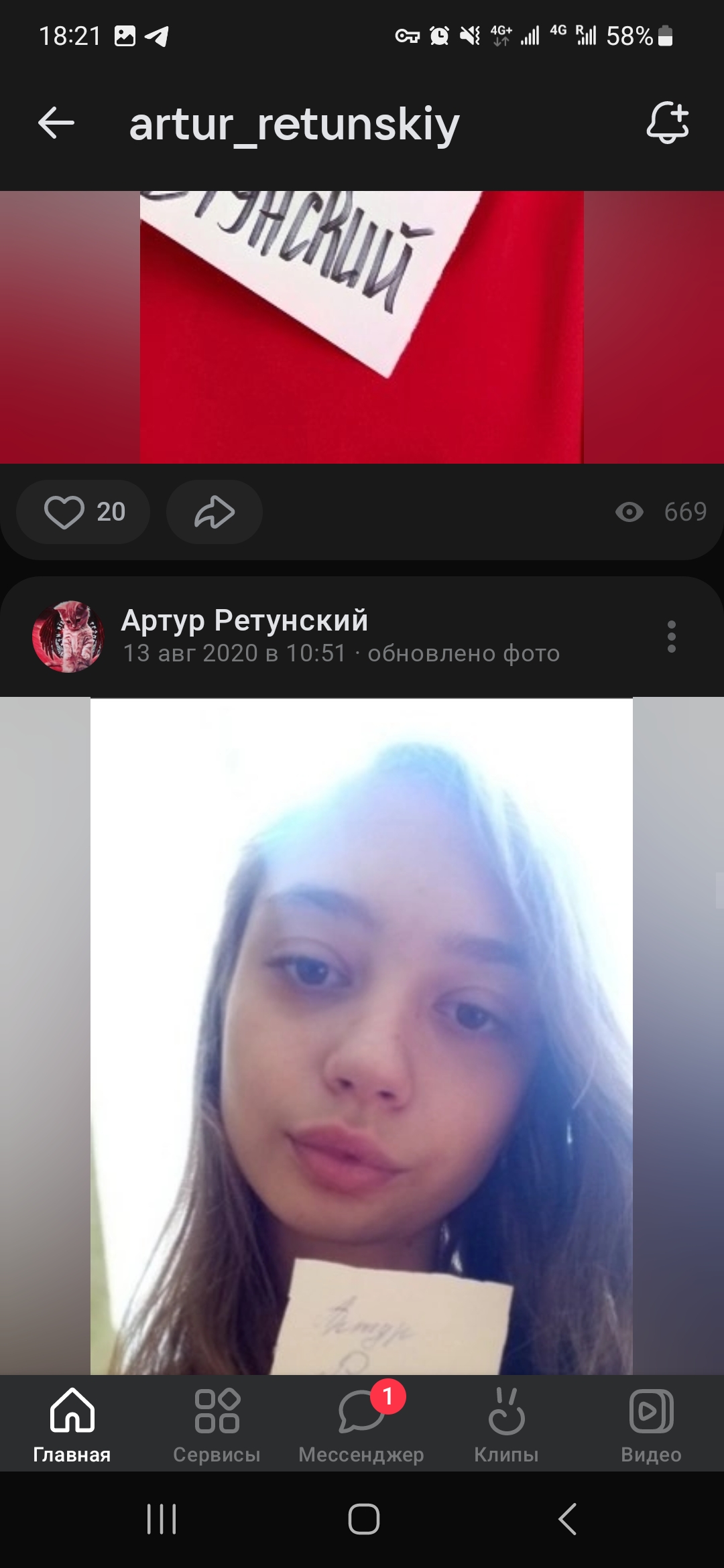Subscribe to notifications with the bell icon
This screenshot has width=724, height=1568.
point(667,123)
